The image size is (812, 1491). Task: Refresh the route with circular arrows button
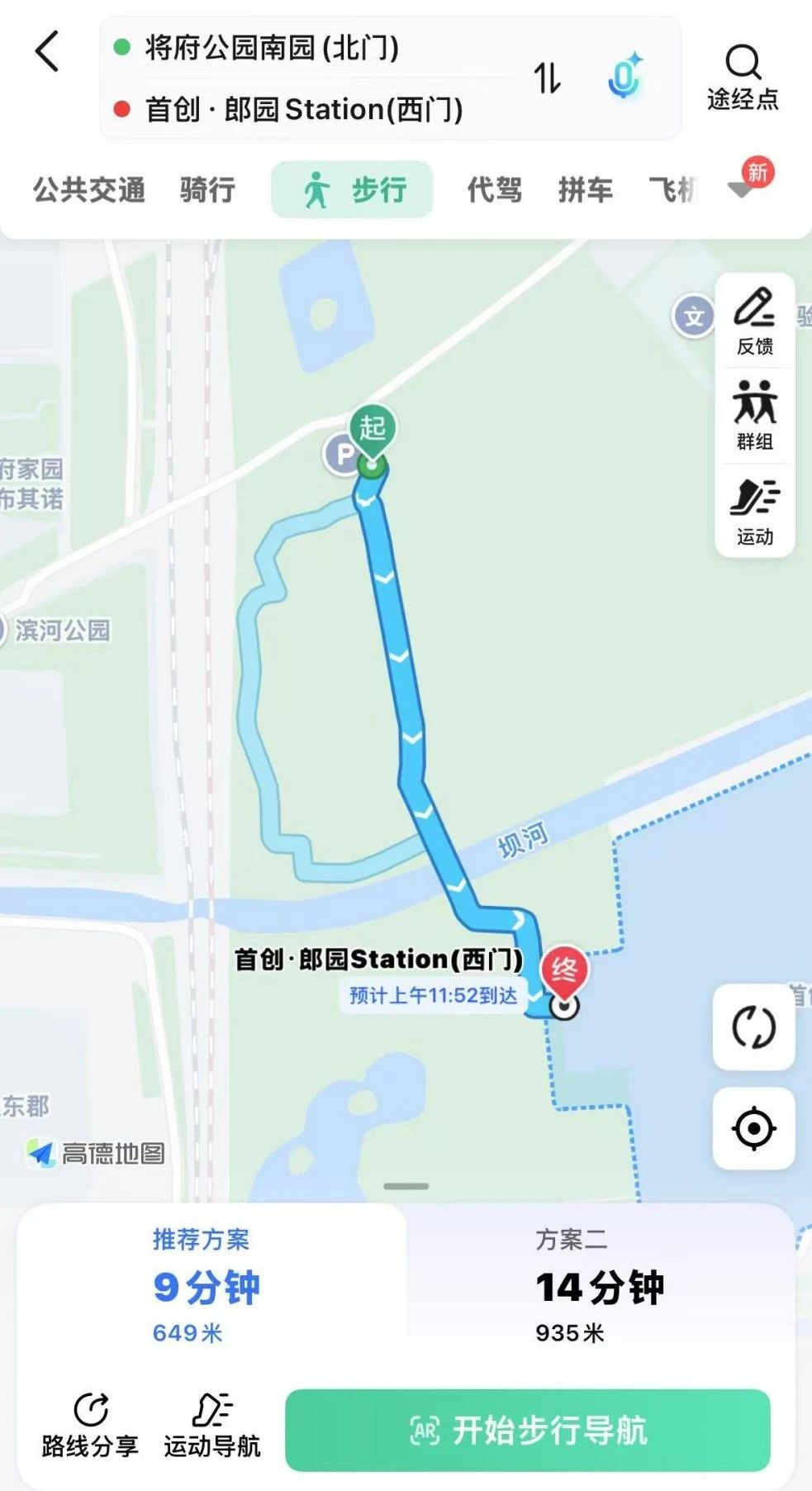coord(753,1027)
